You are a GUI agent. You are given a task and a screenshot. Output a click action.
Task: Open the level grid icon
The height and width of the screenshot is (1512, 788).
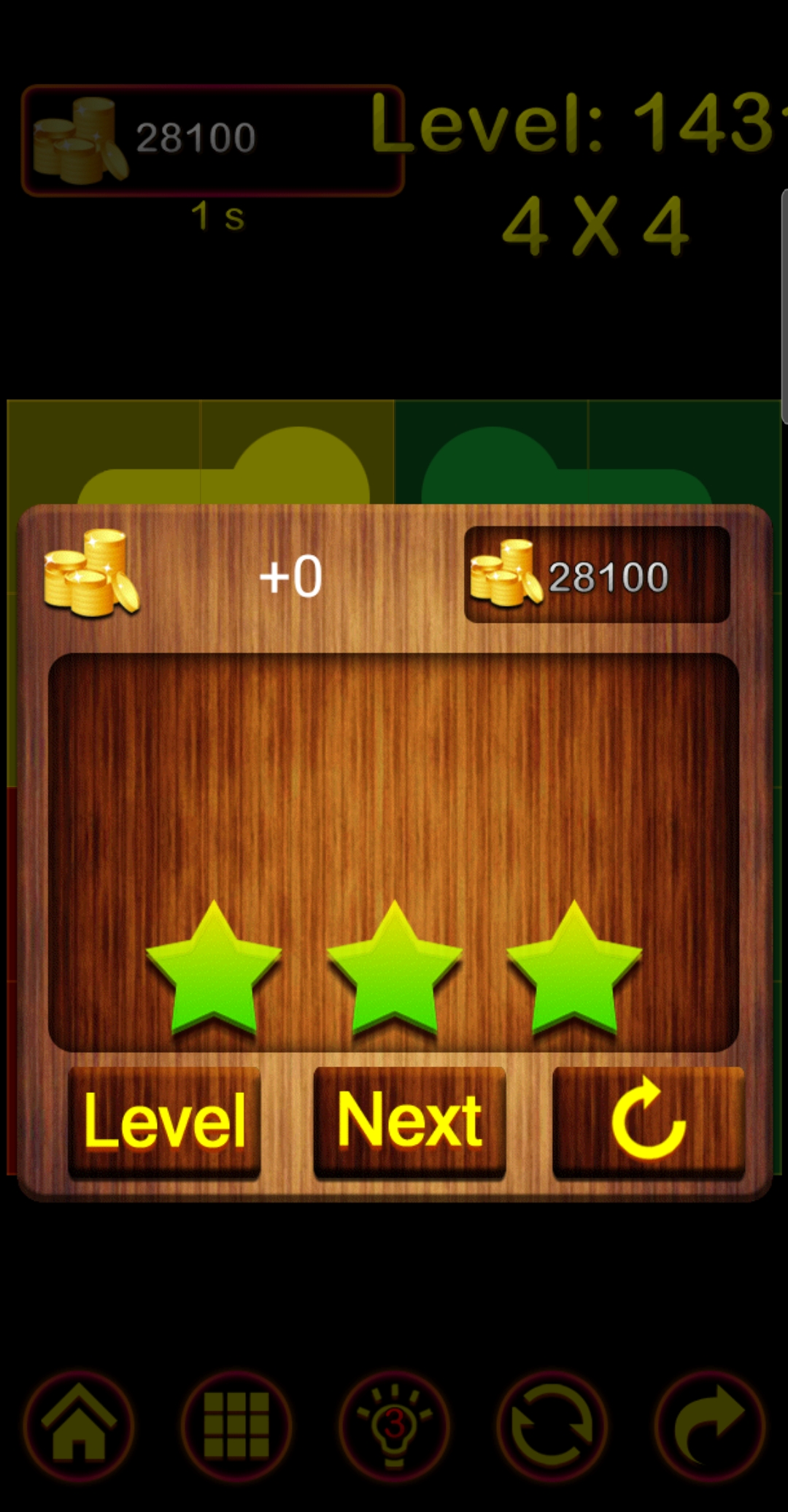coord(236,1425)
